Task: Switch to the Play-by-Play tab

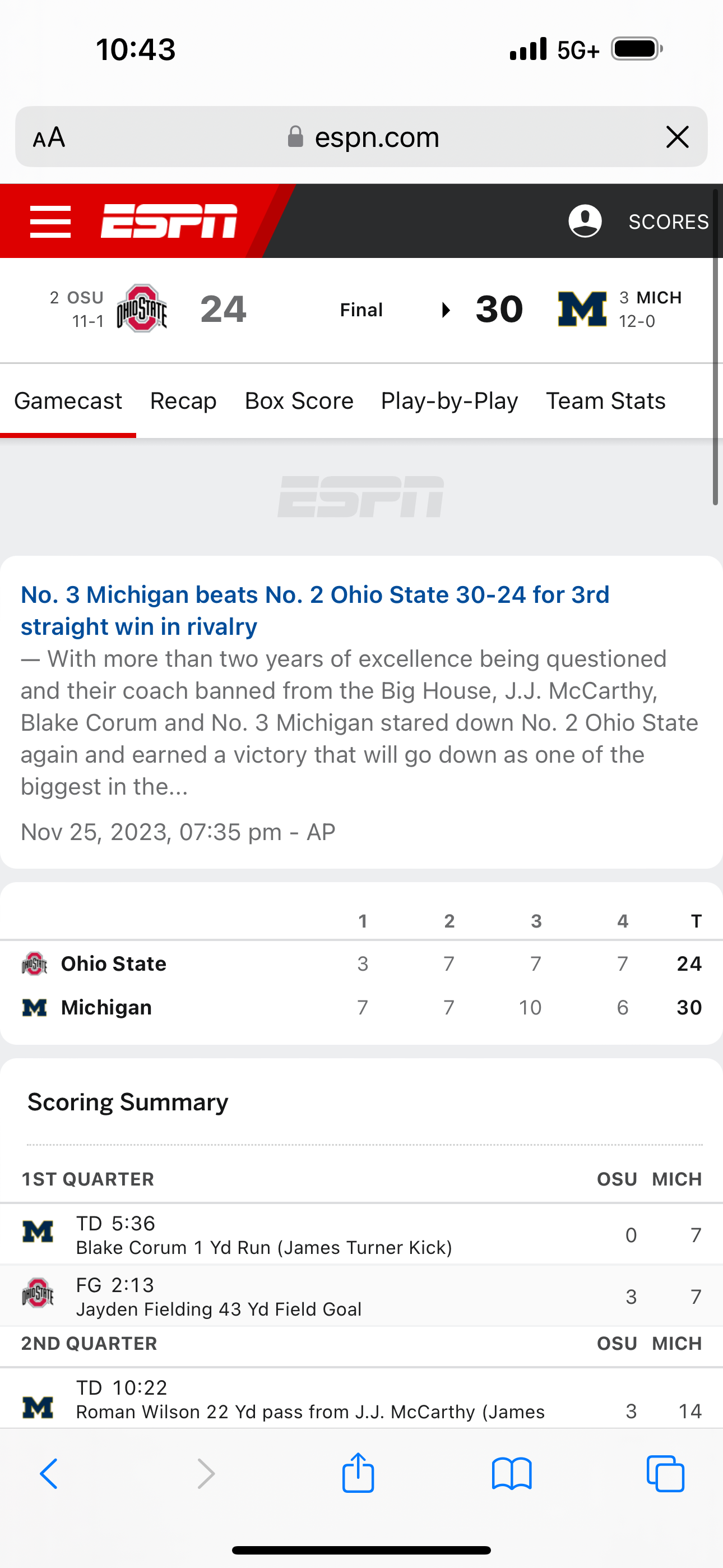Action: pyautogui.click(x=449, y=401)
